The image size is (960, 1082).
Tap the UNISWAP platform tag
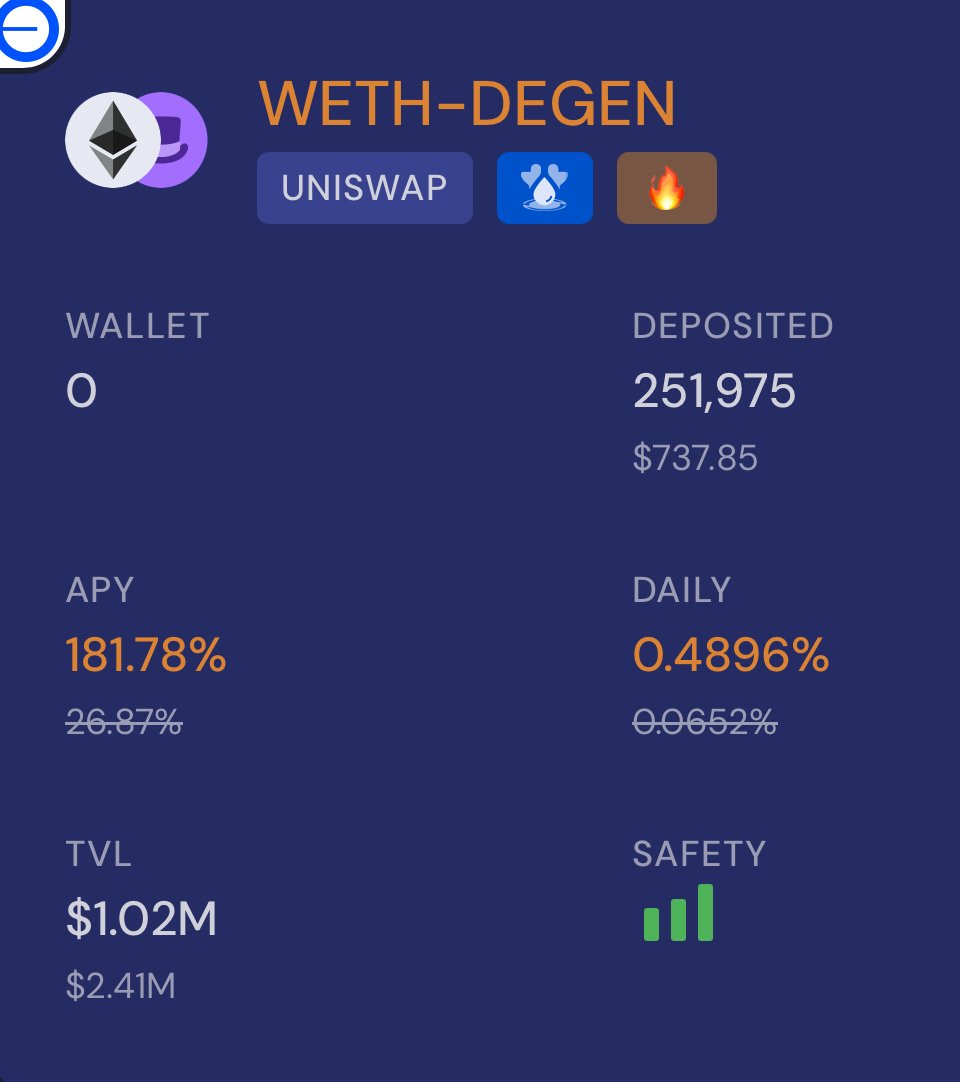point(365,188)
